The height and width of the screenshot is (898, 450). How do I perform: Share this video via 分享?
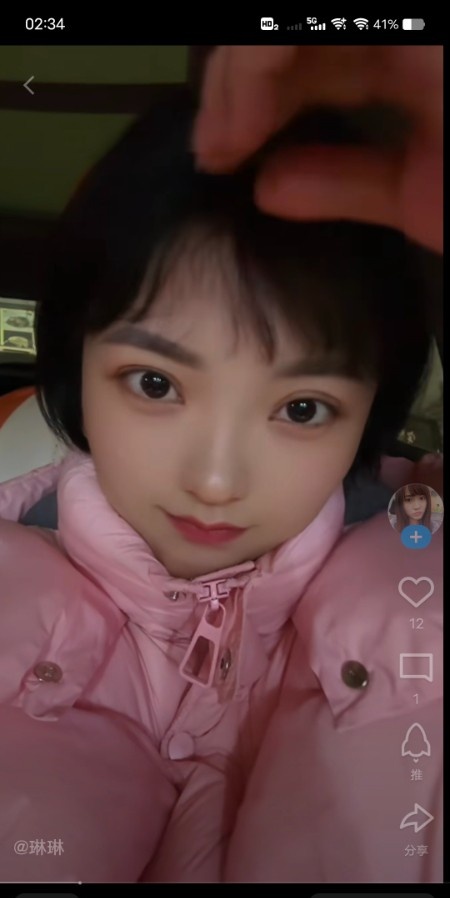pos(416,818)
